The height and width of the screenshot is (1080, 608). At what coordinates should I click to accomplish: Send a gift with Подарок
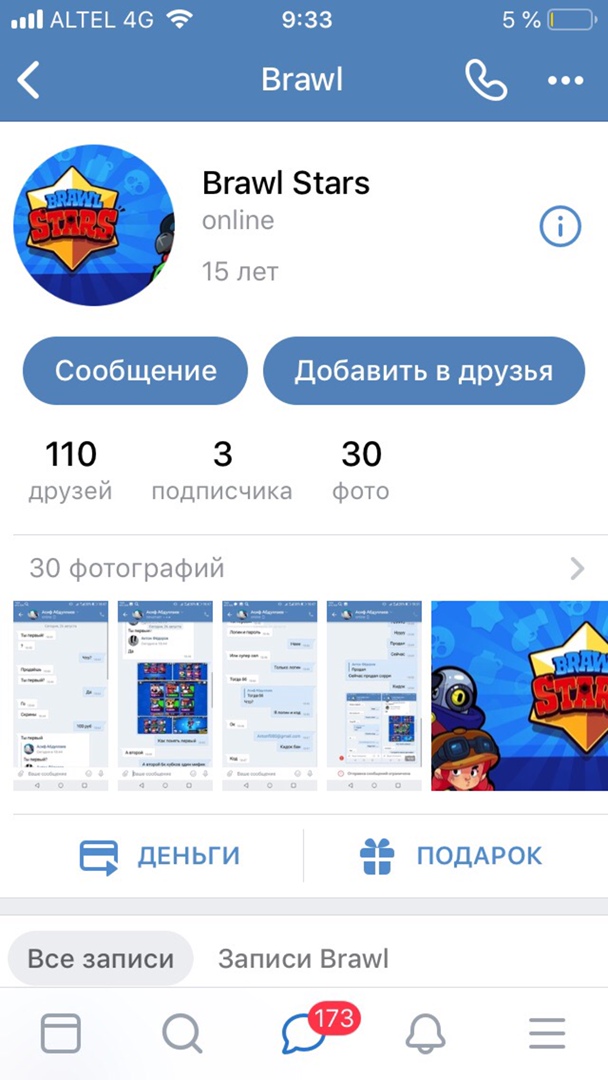(450, 856)
